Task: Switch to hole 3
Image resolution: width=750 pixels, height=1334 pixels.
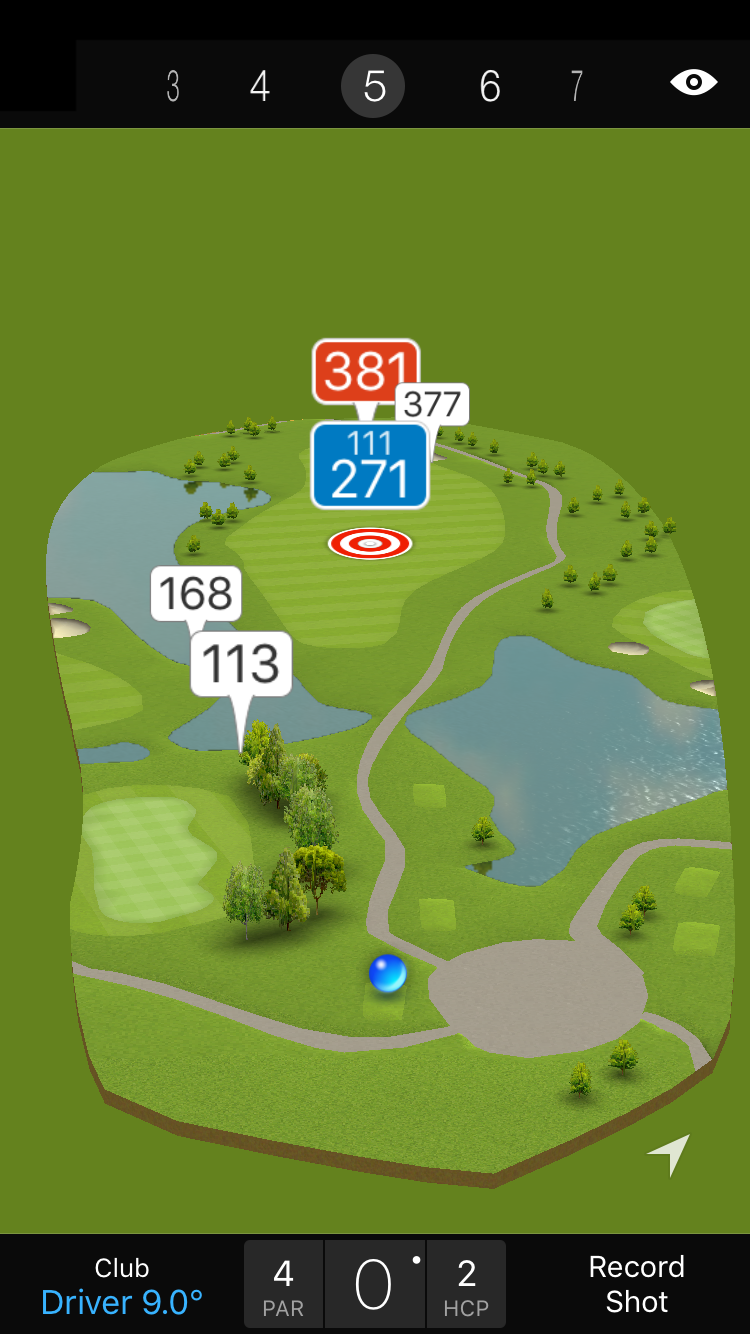Action: tap(173, 87)
